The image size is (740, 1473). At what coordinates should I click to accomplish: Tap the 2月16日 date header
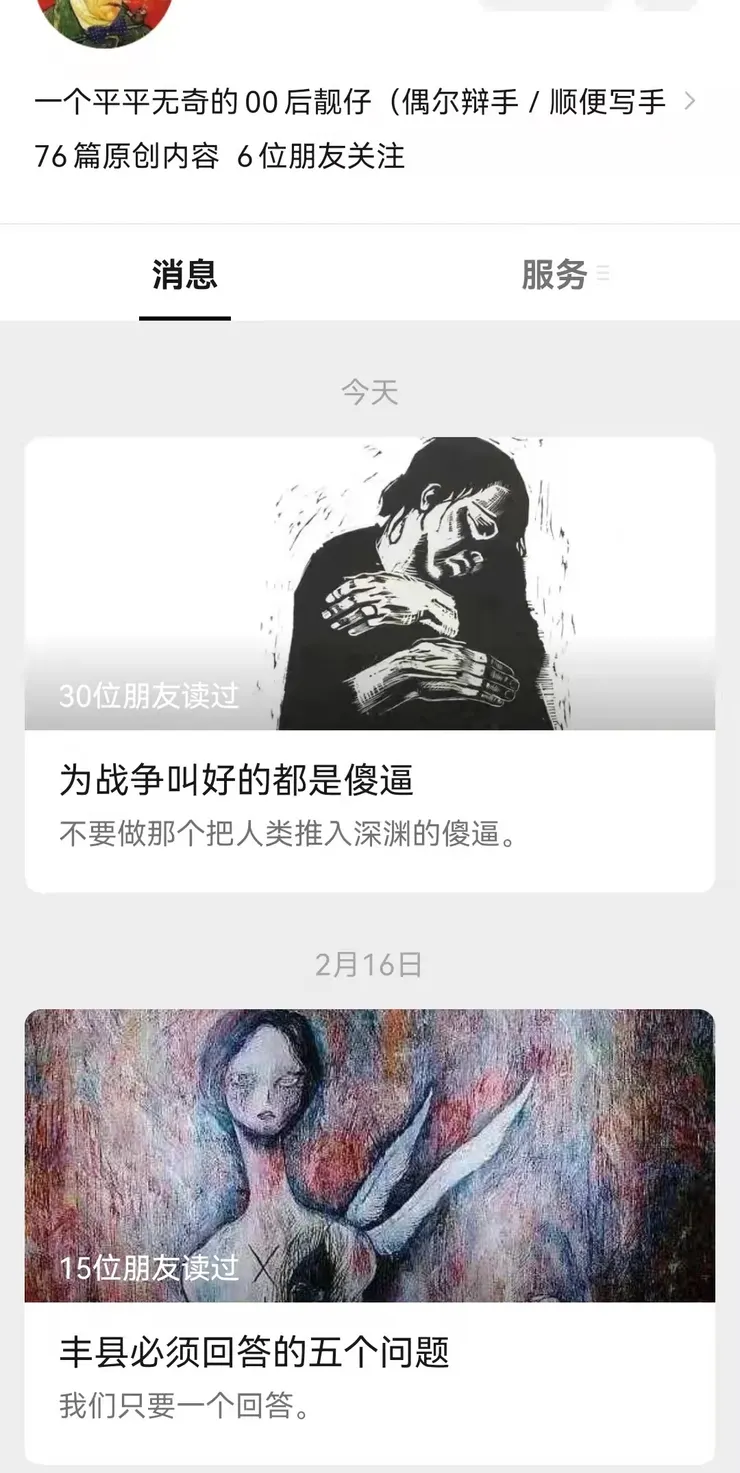click(370, 964)
